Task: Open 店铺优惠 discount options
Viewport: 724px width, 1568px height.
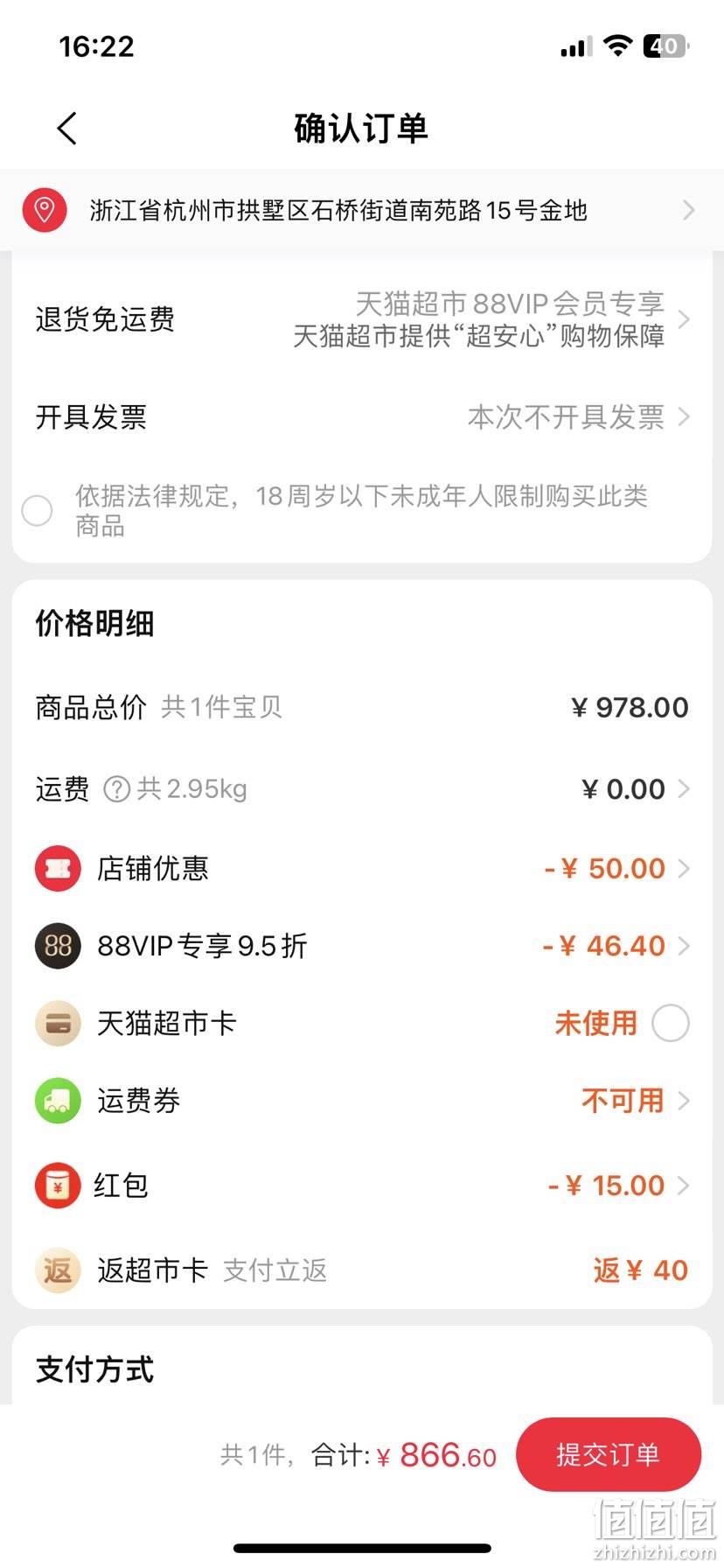Action: [362, 868]
